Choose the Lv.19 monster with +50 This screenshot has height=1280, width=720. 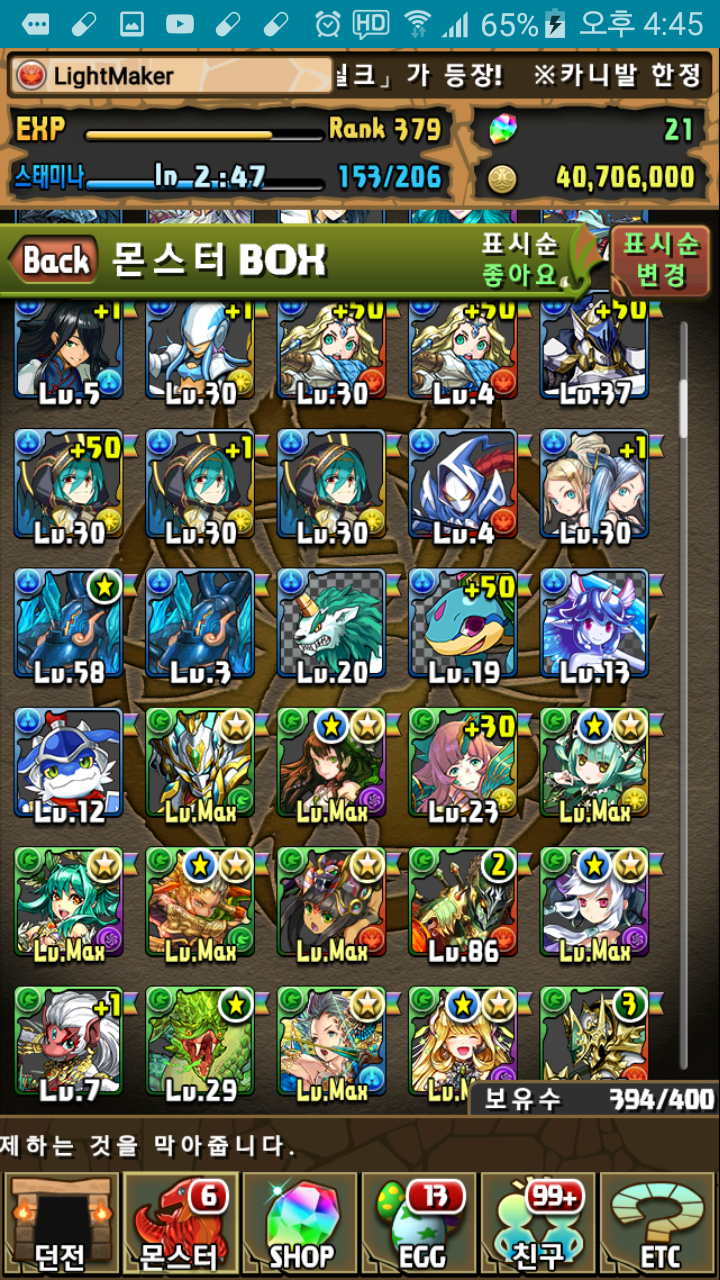click(463, 625)
